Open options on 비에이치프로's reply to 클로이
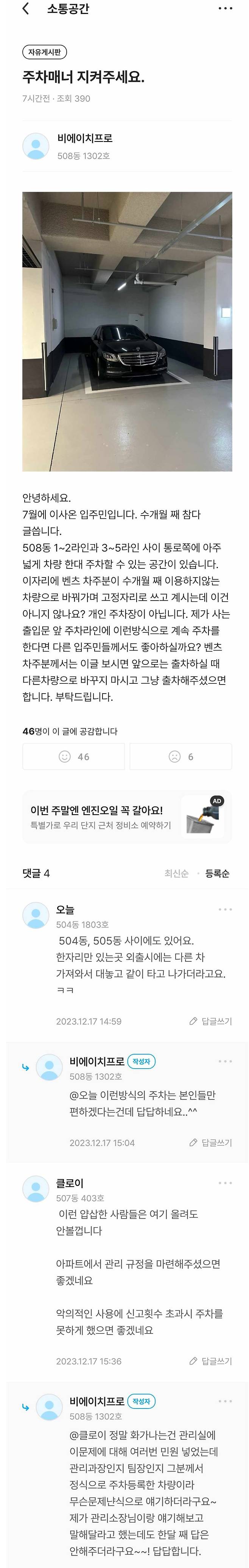The height and width of the screenshot is (1568, 249). pyautogui.click(x=225, y=1401)
